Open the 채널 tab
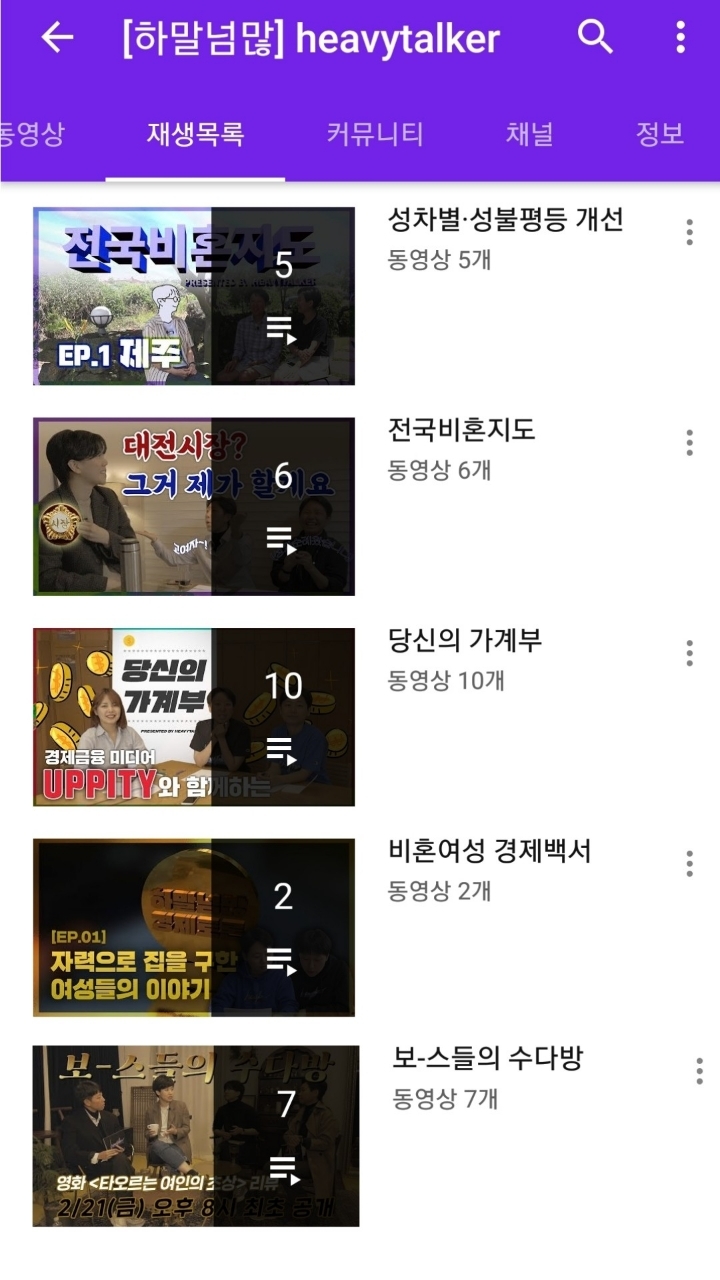The width and height of the screenshot is (720, 1280). click(x=529, y=134)
